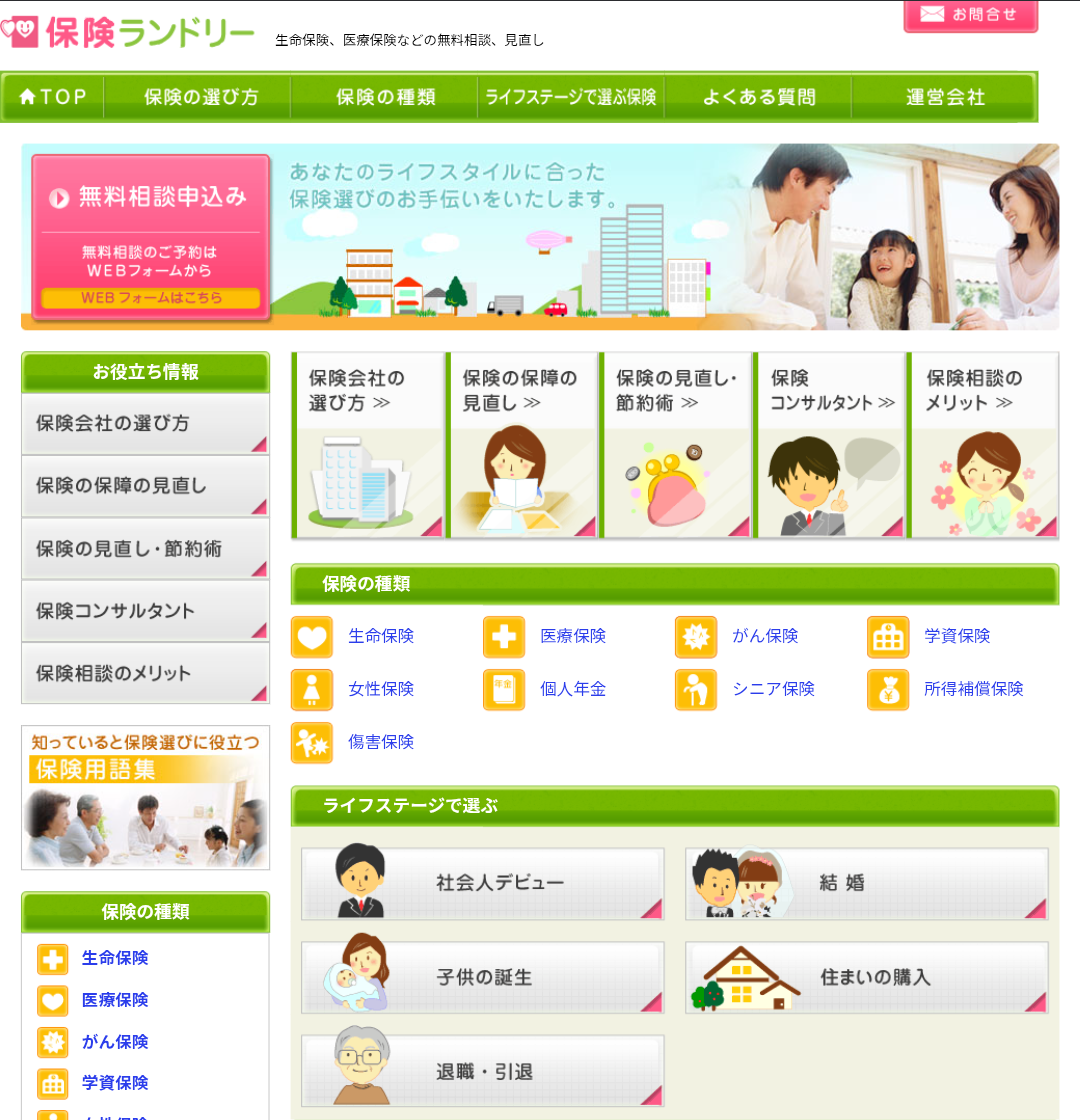Open the がん保険 link in main list
This screenshot has width=1080, height=1120.
pyautogui.click(x=765, y=636)
